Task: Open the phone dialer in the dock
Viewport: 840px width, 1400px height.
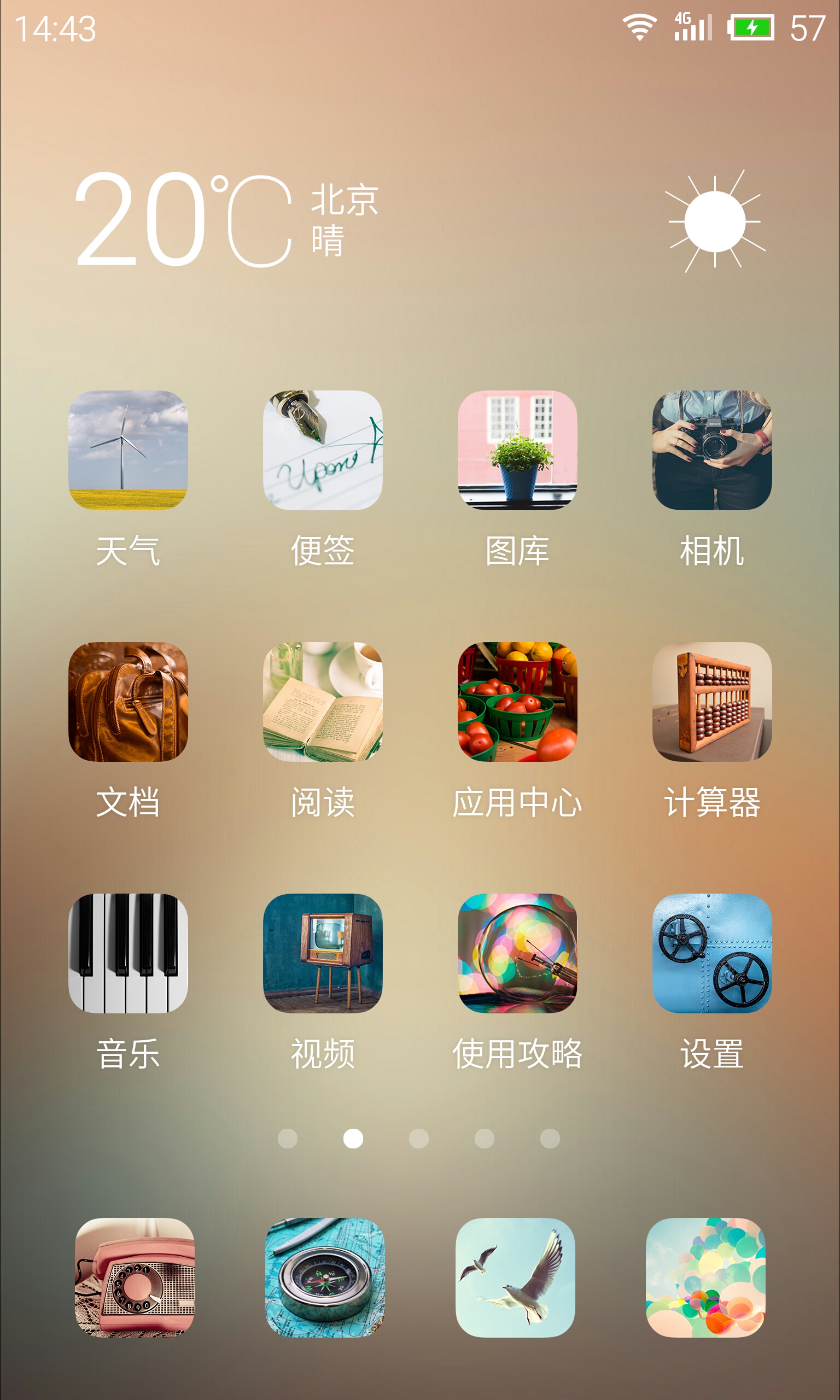Action: [135, 1277]
